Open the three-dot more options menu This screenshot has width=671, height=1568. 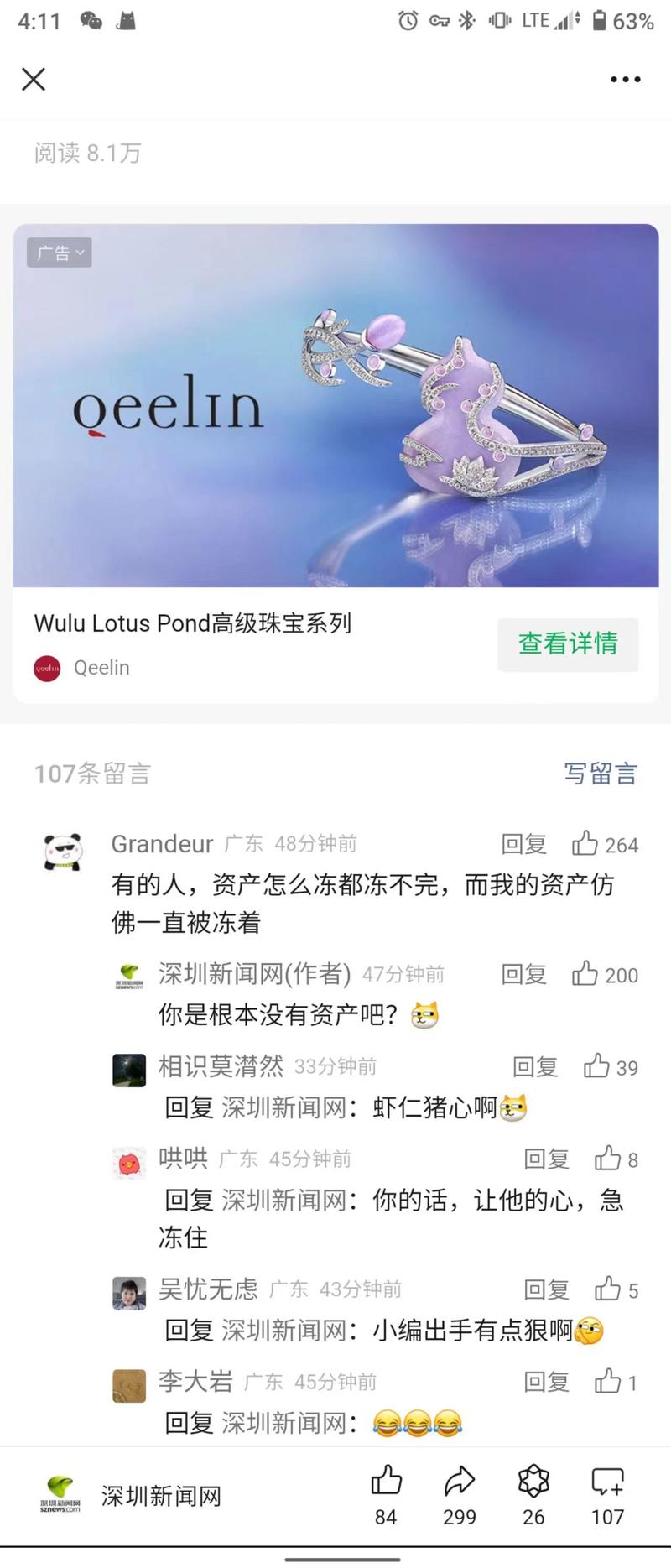tap(624, 79)
